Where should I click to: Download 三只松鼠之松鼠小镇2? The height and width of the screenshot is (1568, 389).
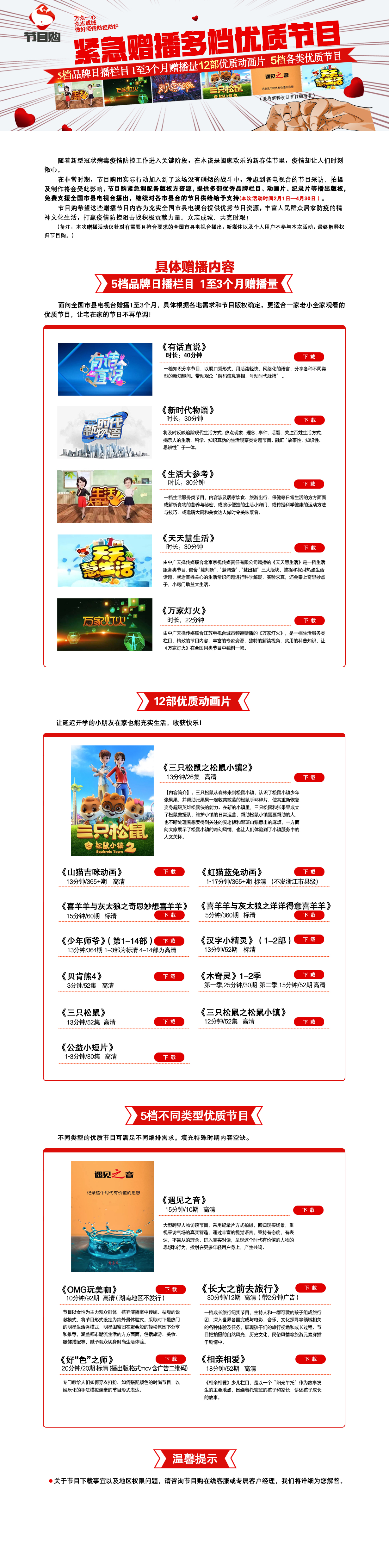point(309,777)
